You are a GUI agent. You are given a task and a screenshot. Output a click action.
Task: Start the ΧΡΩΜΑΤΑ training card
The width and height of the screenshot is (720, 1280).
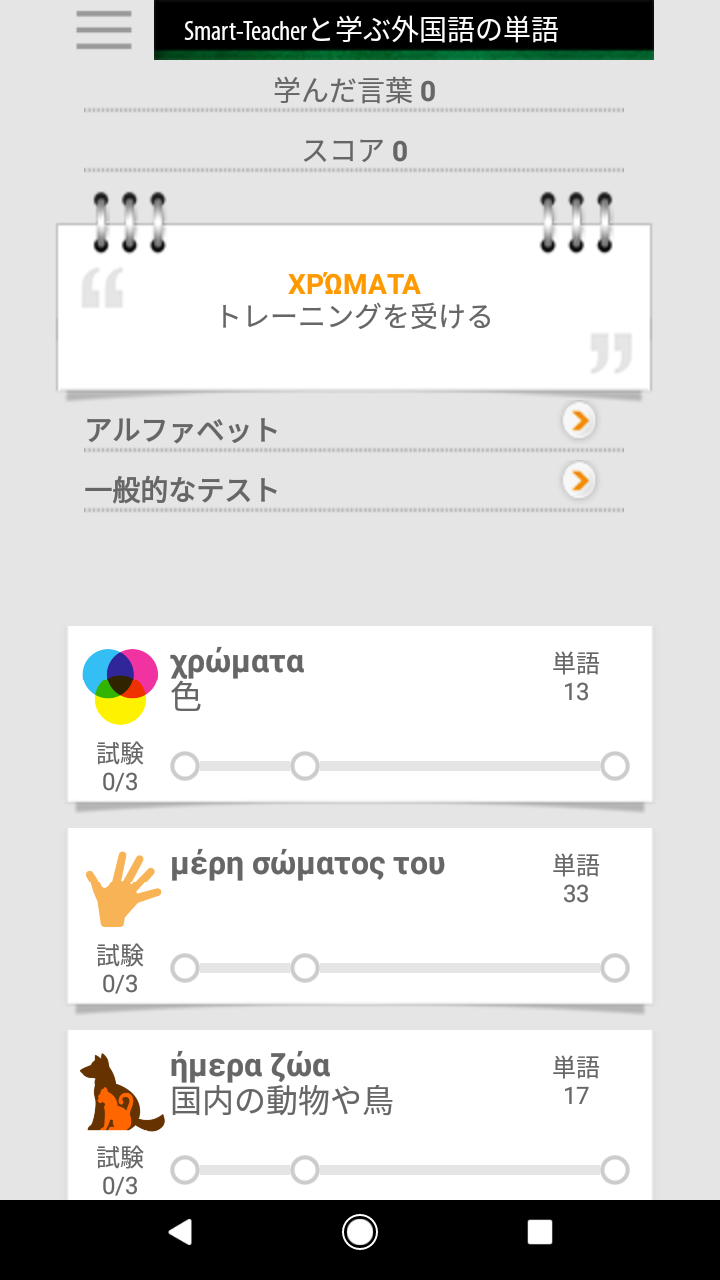click(x=354, y=302)
